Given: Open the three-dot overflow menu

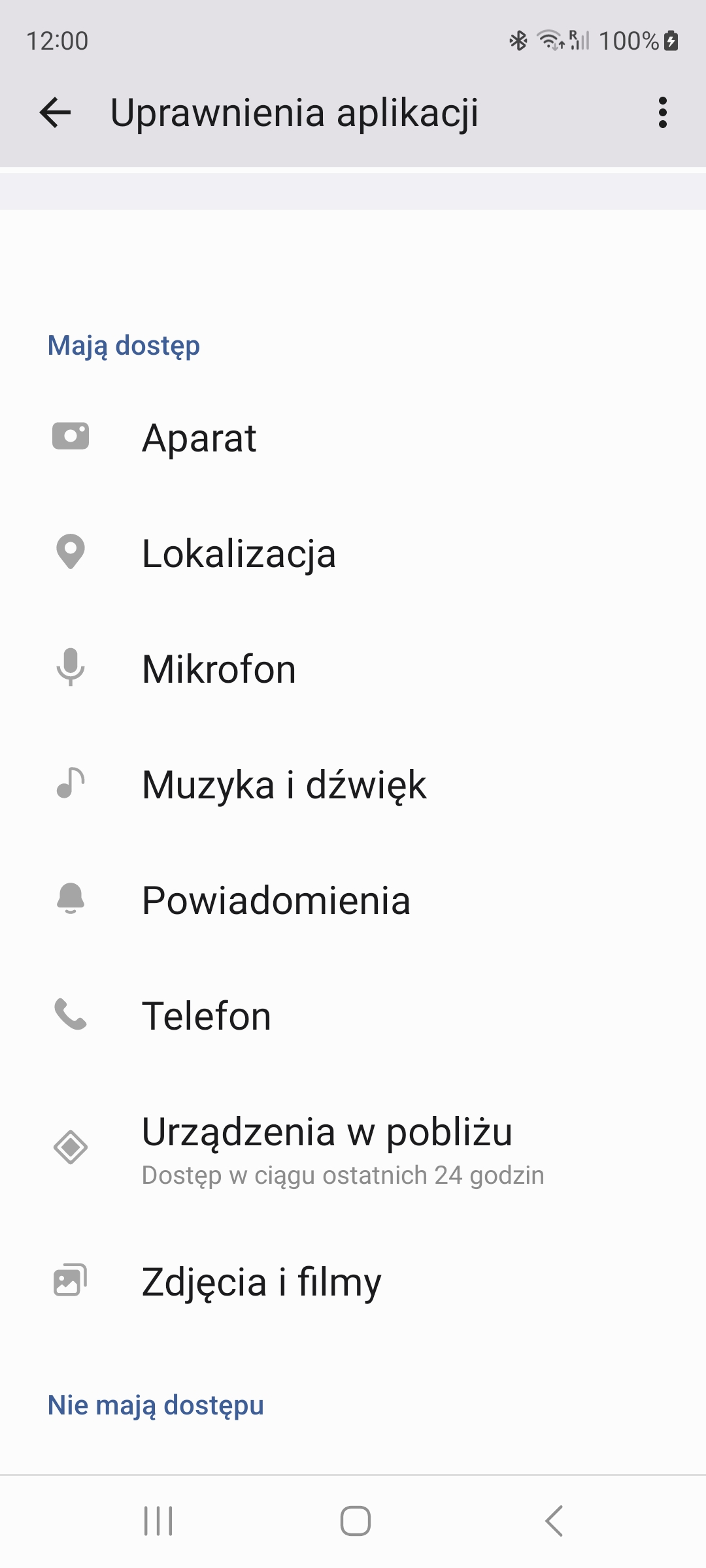Looking at the screenshot, I should pyautogui.click(x=662, y=112).
